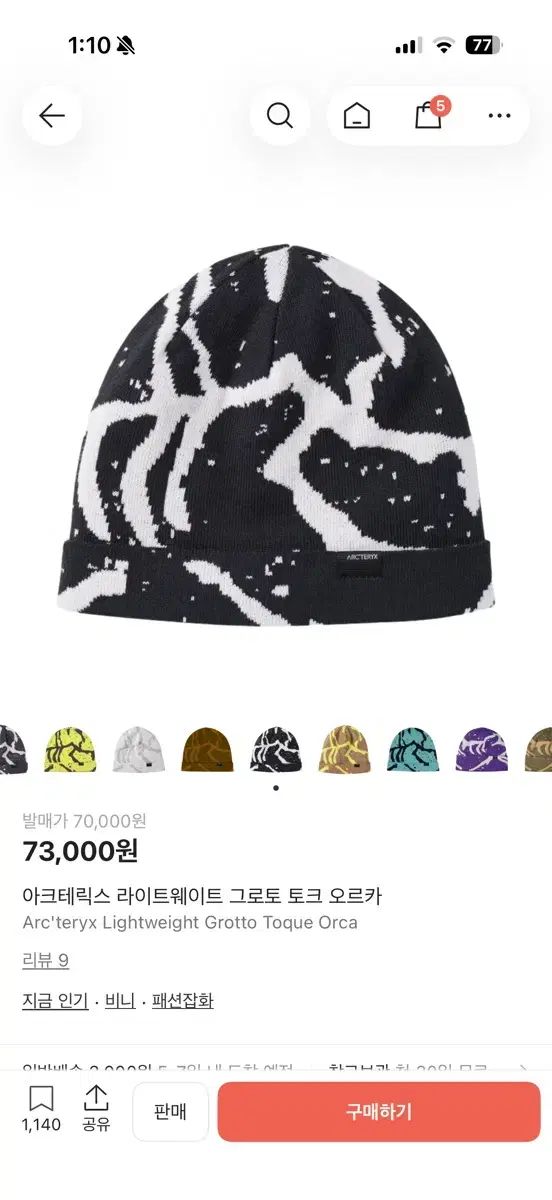Open the 지금 인기 link
This screenshot has height=1200, width=552.
(x=55, y=1001)
